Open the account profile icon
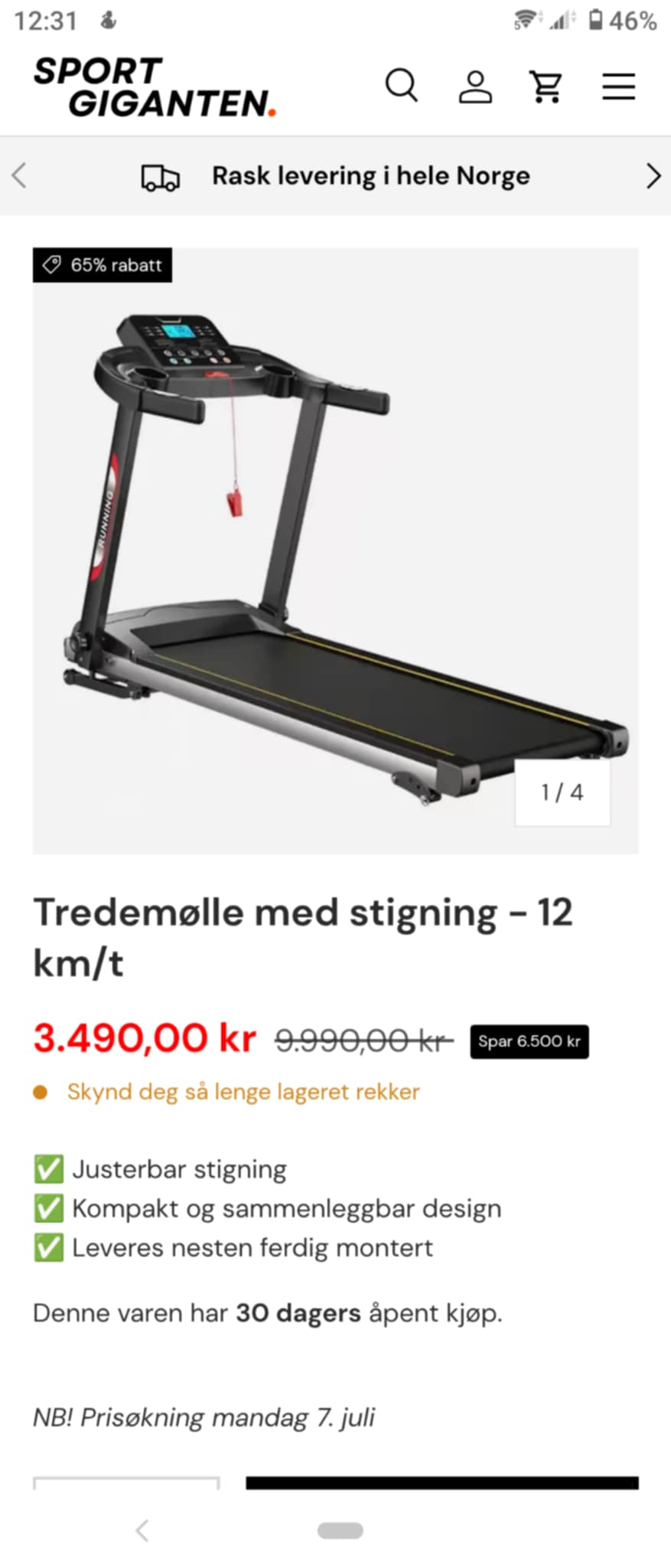 (475, 86)
